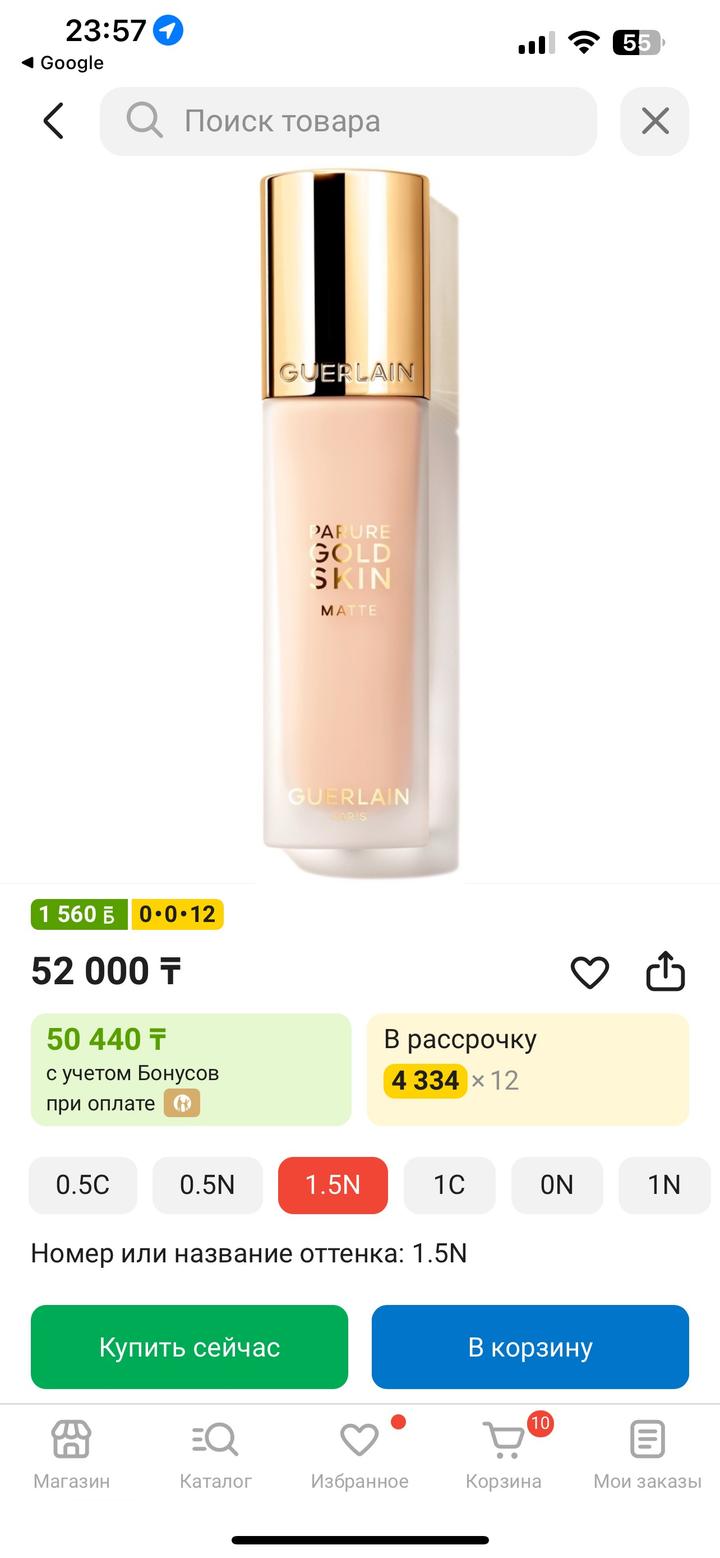720x1558 pixels.
Task: Add this foundation to favorites
Action: pyautogui.click(x=589, y=972)
